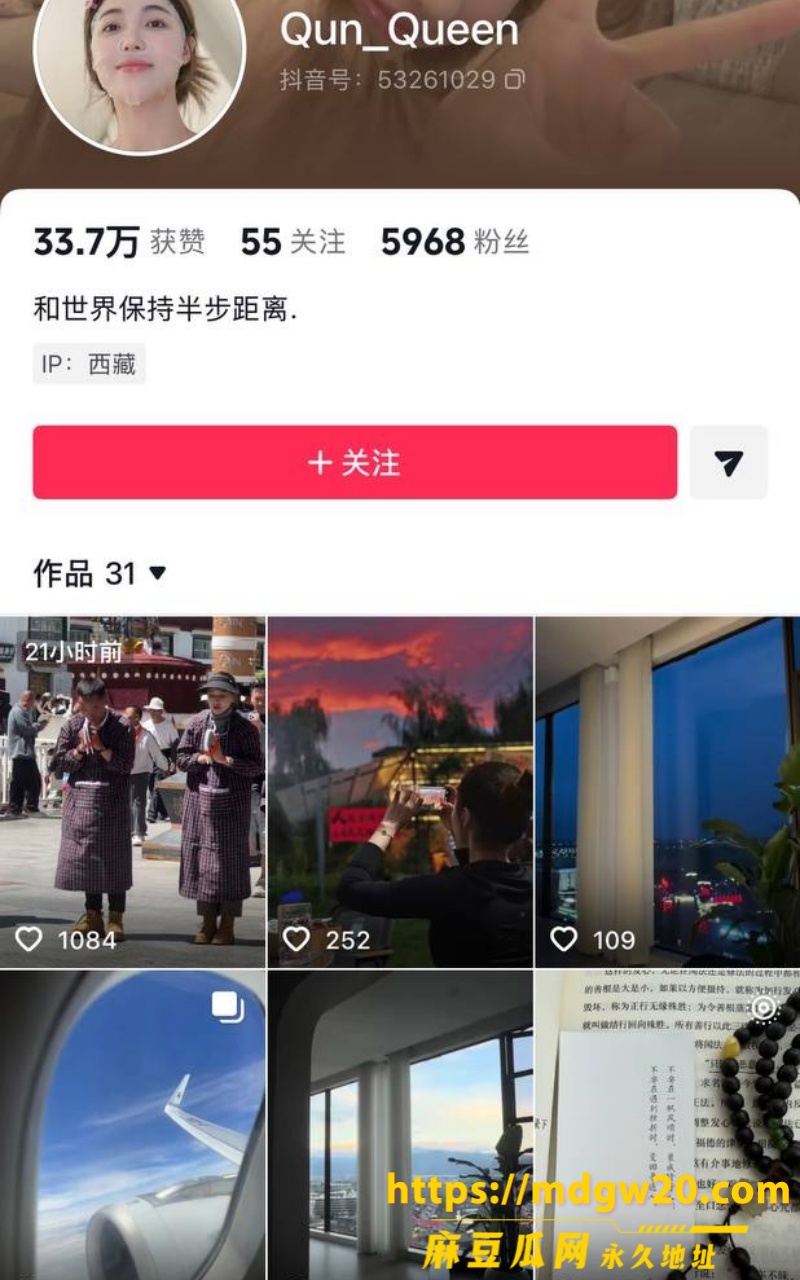Image resolution: width=800 pixels, height=1280 pixels.
Task: Open the video posted 21小时前 with 1084 likes
Action: coord(132,792)
